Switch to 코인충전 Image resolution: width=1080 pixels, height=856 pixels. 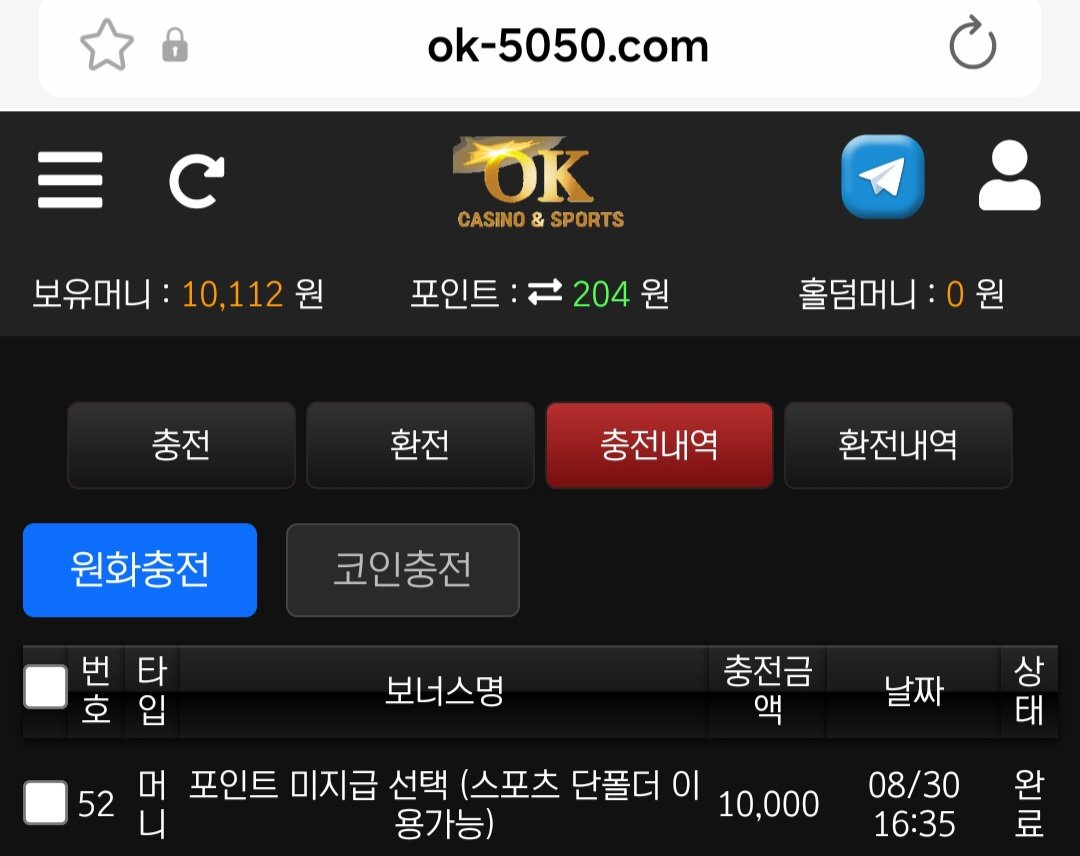(402, 570)
